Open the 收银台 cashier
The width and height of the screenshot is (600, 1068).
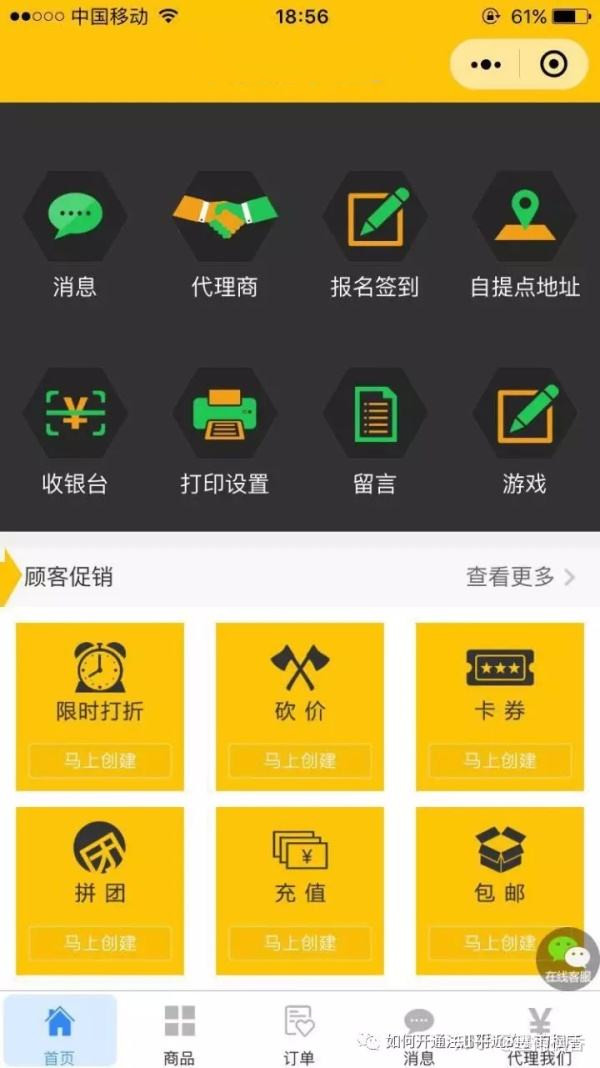pyautogui.click(x=75, y=432)
